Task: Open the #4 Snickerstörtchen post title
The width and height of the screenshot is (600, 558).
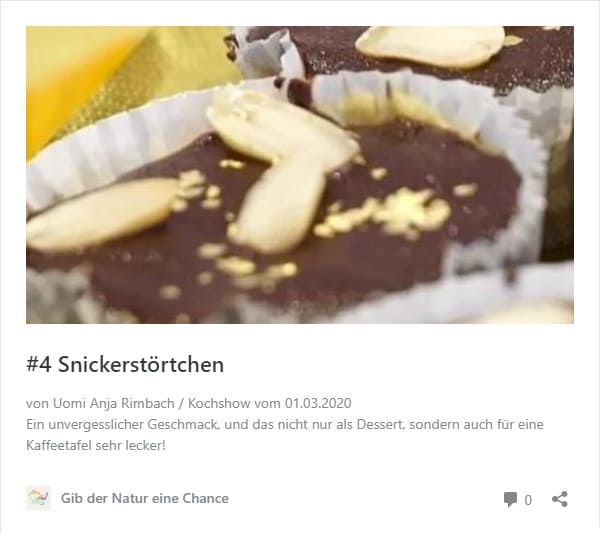Action: [x=125, y=364]
